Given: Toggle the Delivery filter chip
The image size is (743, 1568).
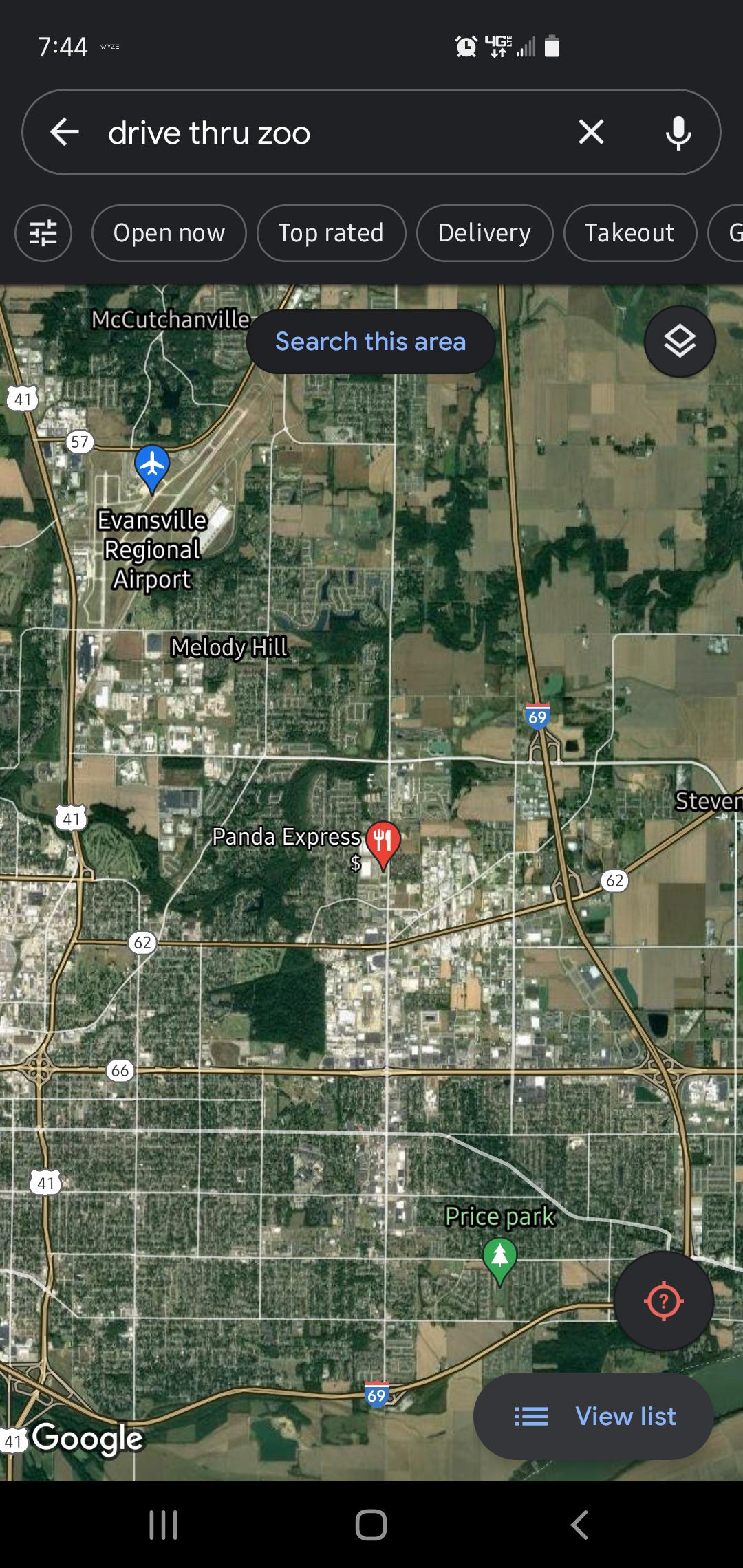Looking at the screenshot, I should [484, 233].
